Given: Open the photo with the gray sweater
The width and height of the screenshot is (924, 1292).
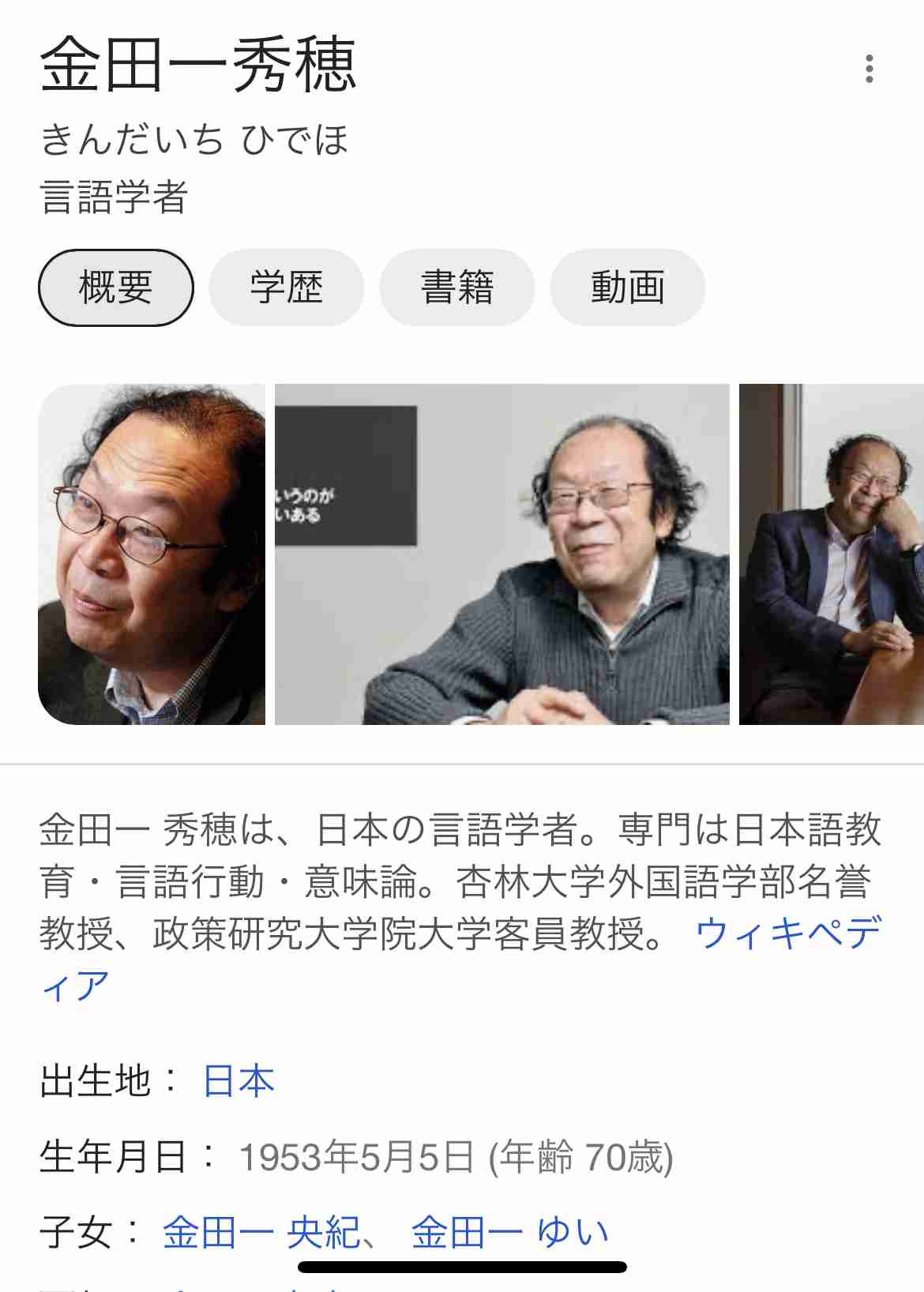Looking at the screenshot, I should click(x=501, y=554).
